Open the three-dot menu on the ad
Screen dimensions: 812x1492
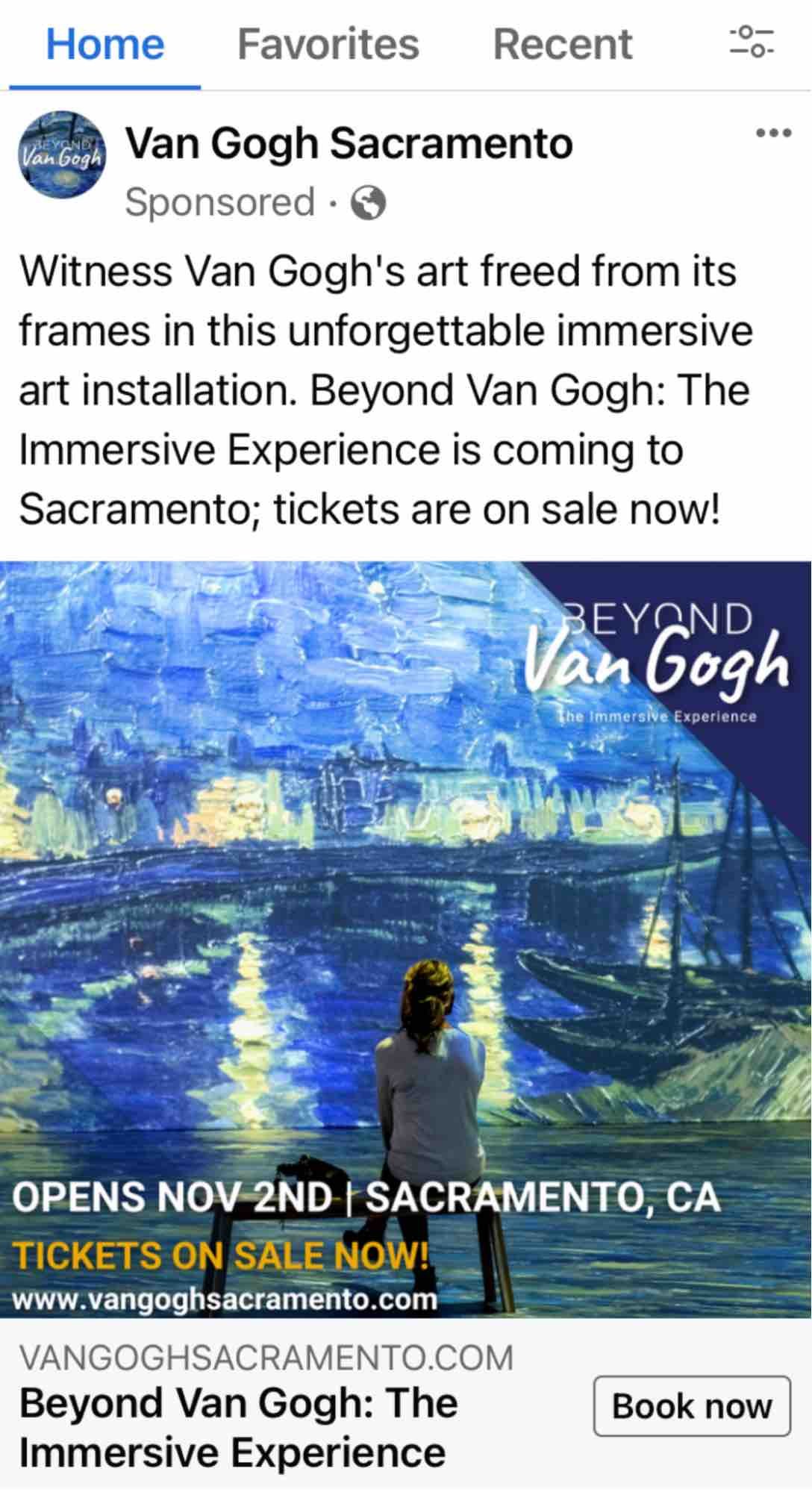pyautogui.click(x=772, y=134)
